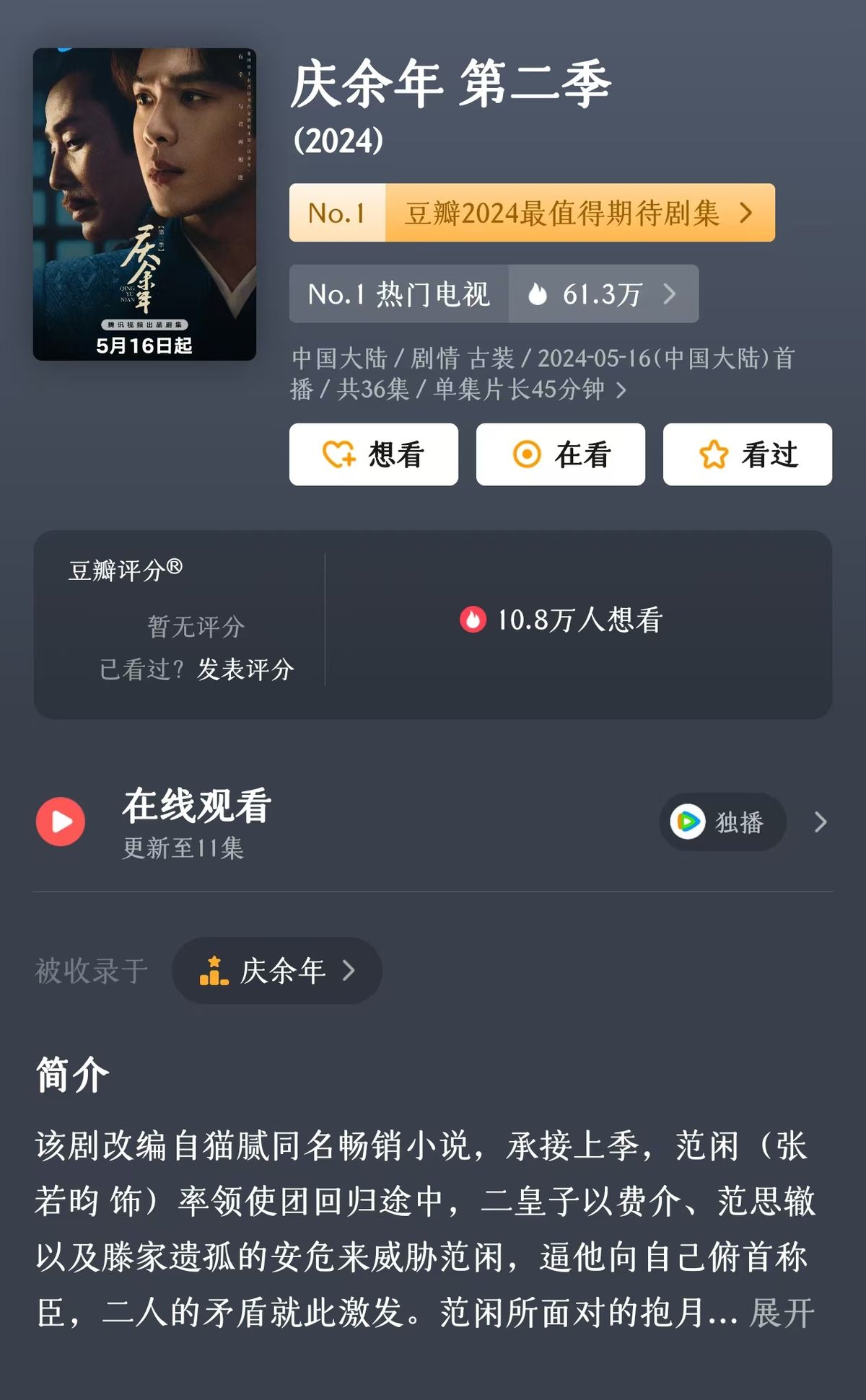
Task: Tap 发表评分 to post a rating
Action: [245, 669]
